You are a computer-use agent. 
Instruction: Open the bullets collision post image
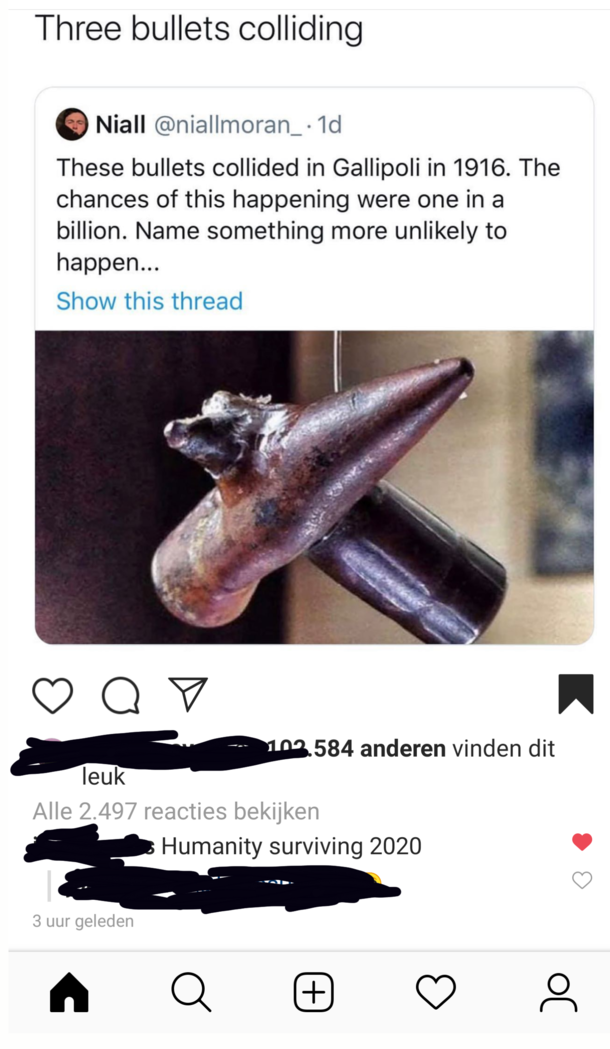click(314, 487)
